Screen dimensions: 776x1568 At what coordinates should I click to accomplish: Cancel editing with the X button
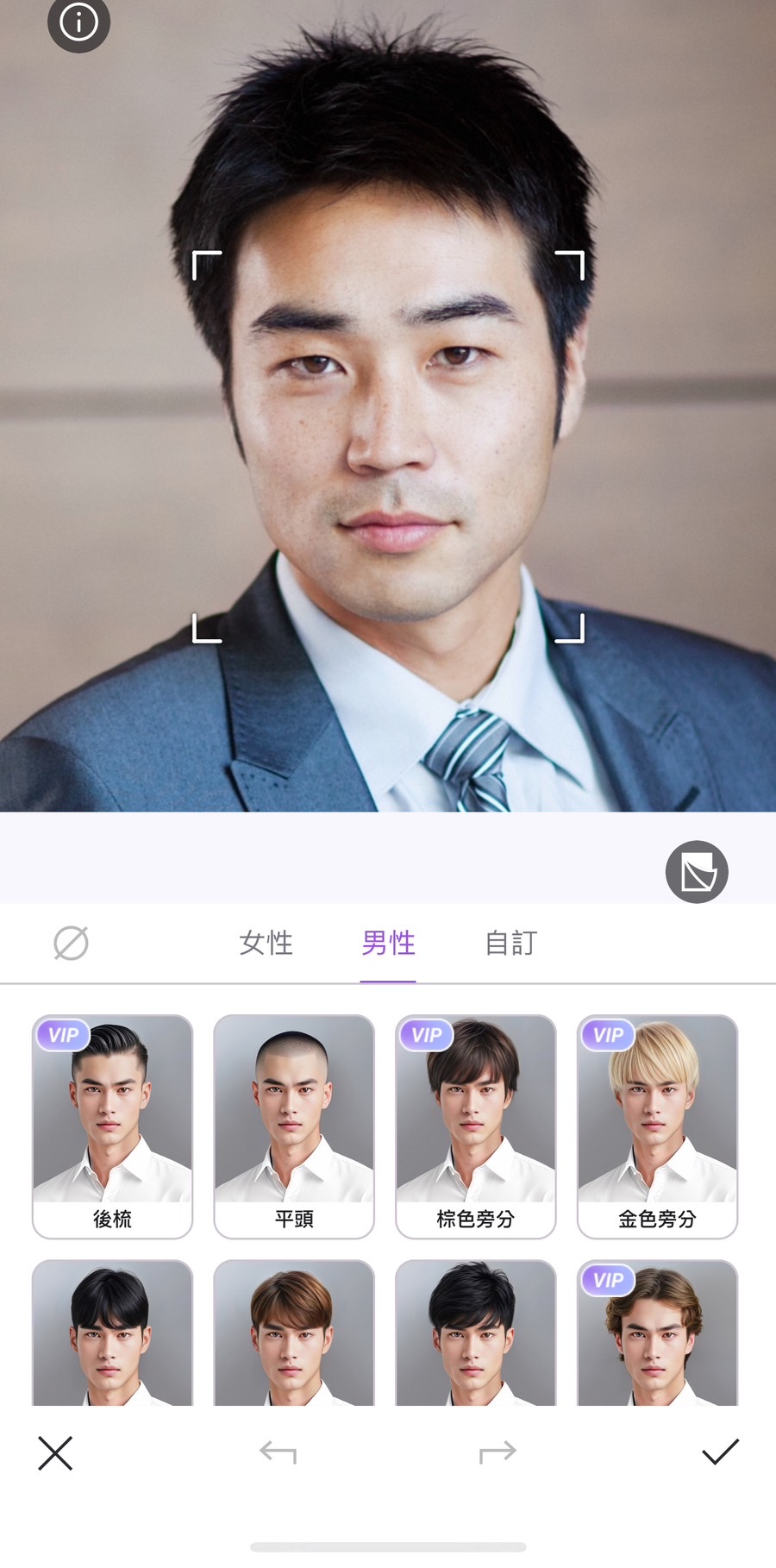coord(55,1453)
